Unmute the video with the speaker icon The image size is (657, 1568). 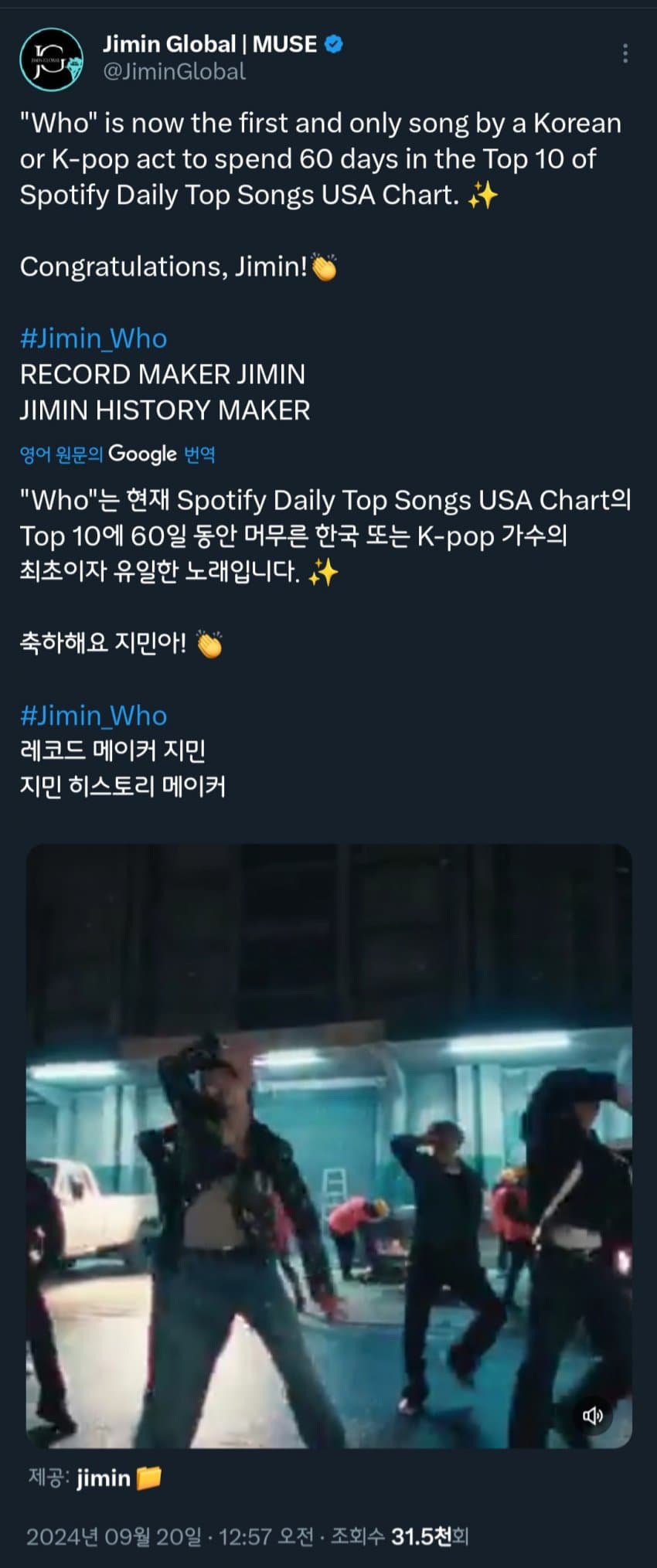pyautogui.click(x=593, y=1415)
